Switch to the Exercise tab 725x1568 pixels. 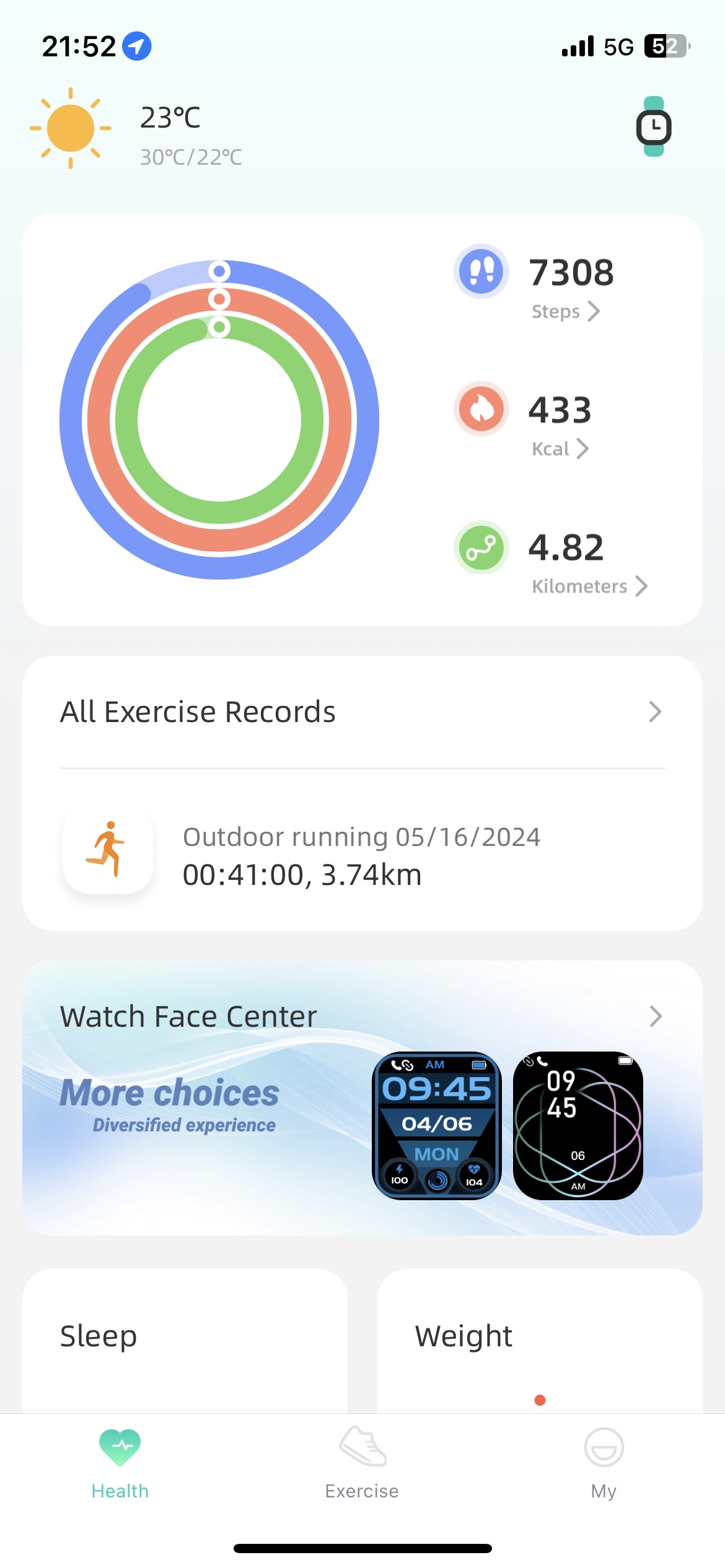[362, 1464]
